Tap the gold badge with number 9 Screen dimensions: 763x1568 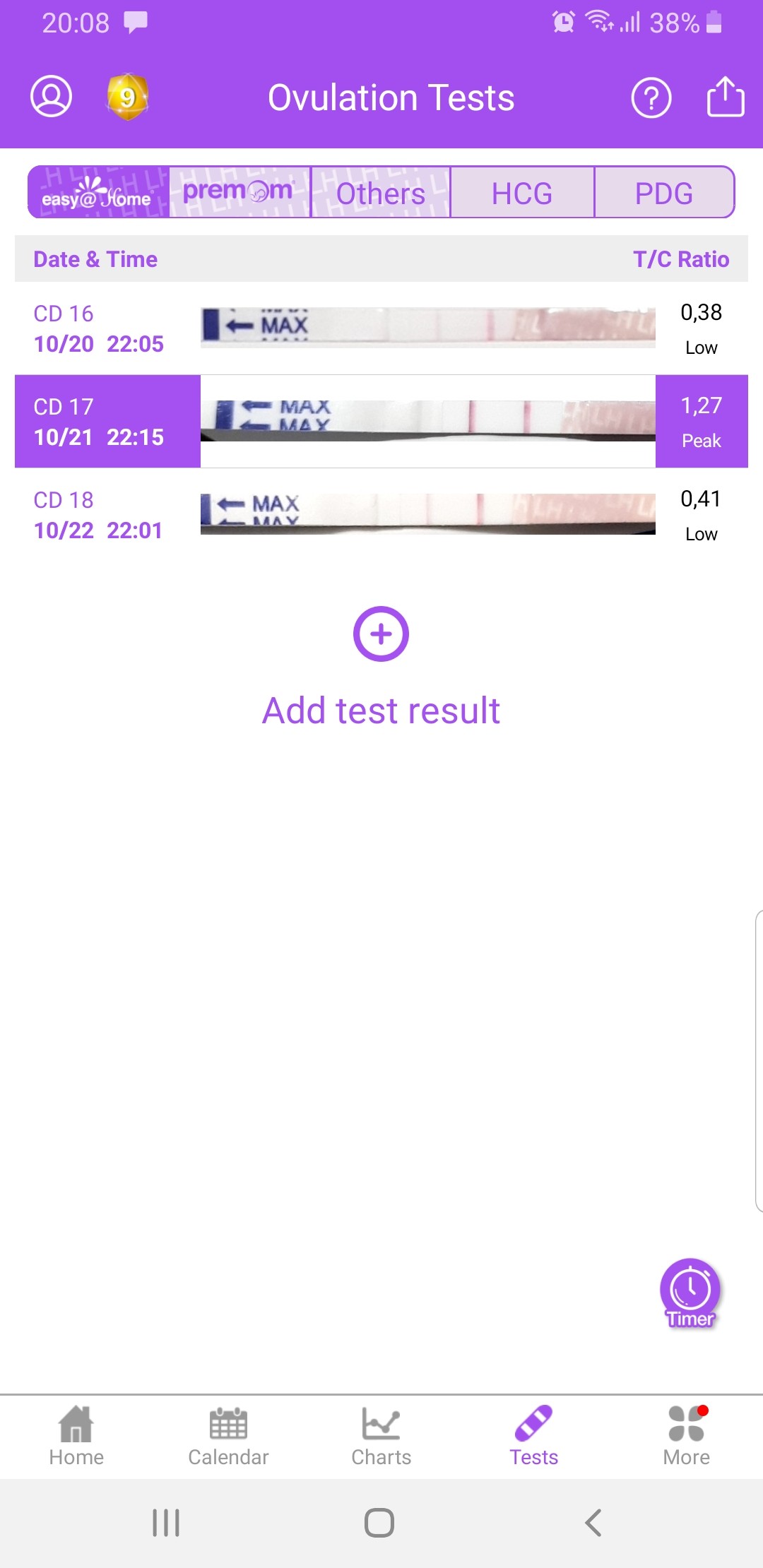[x=127, y=97]
